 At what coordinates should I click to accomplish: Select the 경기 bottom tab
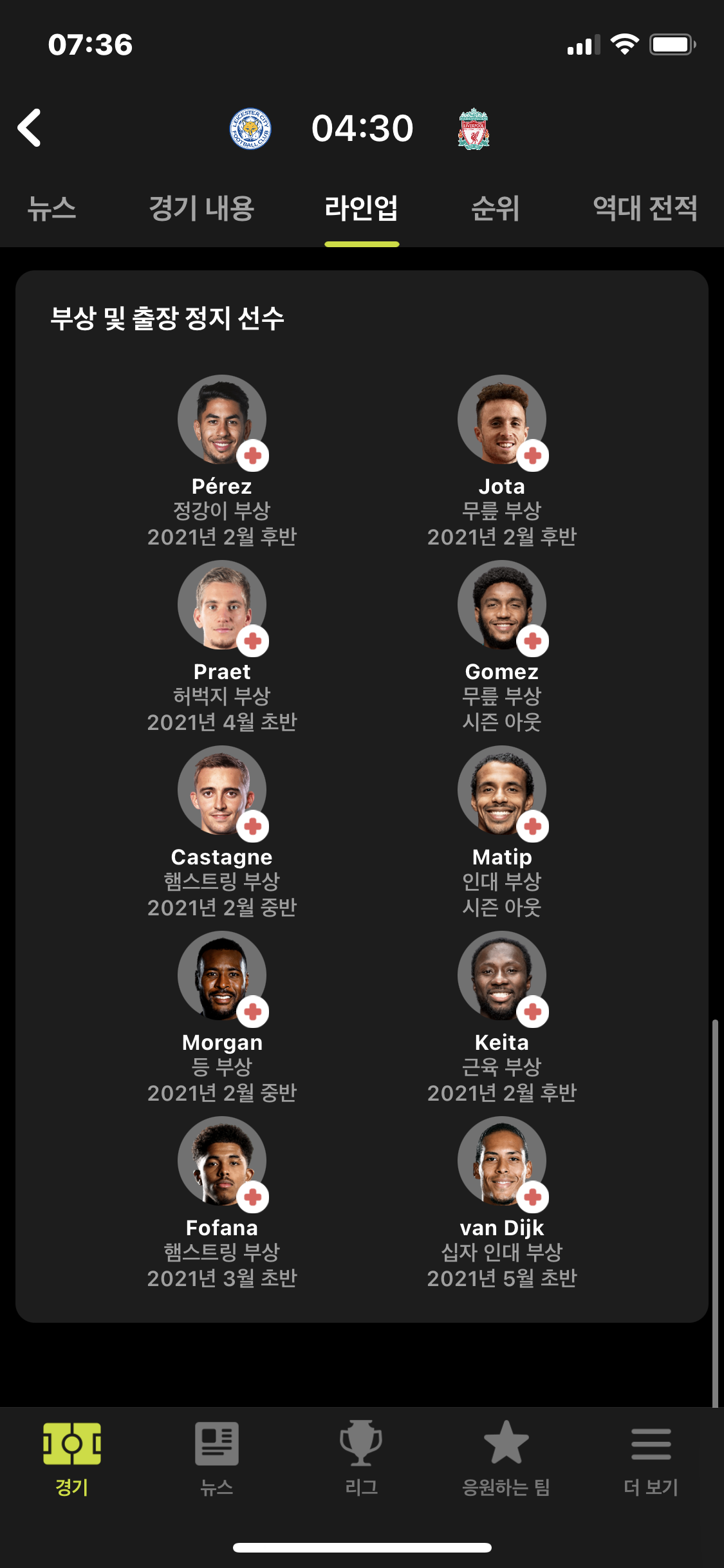pyautogui.click(x=72, y=1459)
